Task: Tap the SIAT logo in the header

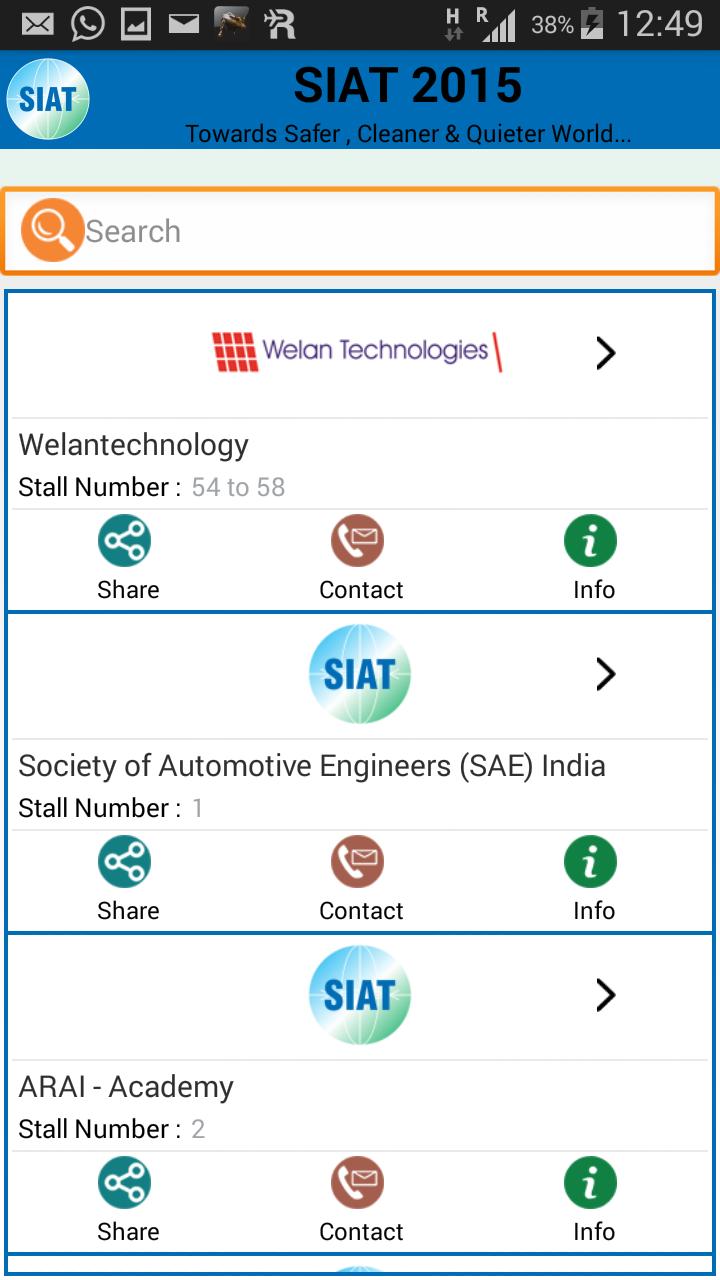Action: tap(48, 97)
